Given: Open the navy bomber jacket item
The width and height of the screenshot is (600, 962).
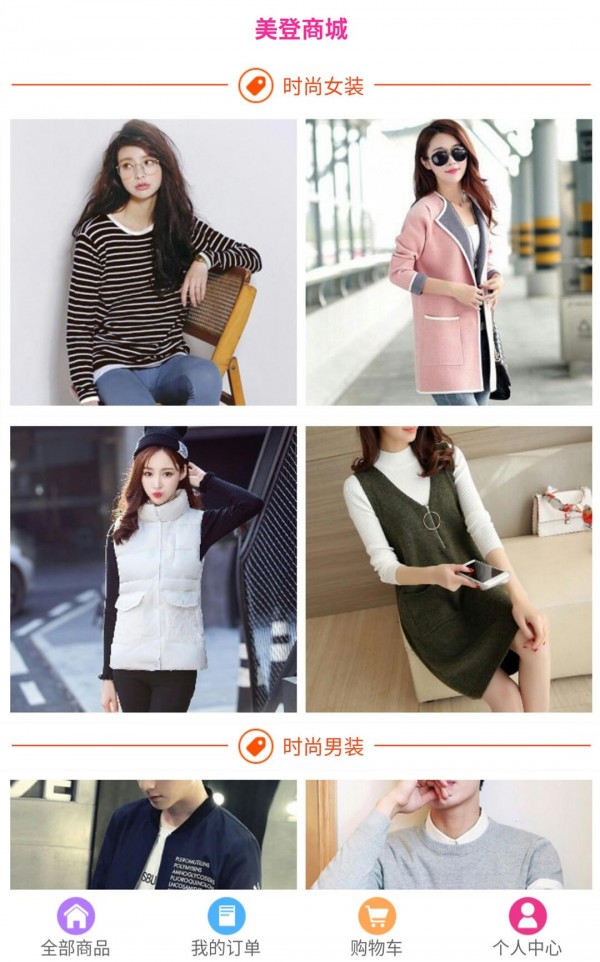Looking at the screenshot, I should click(153, 835).
